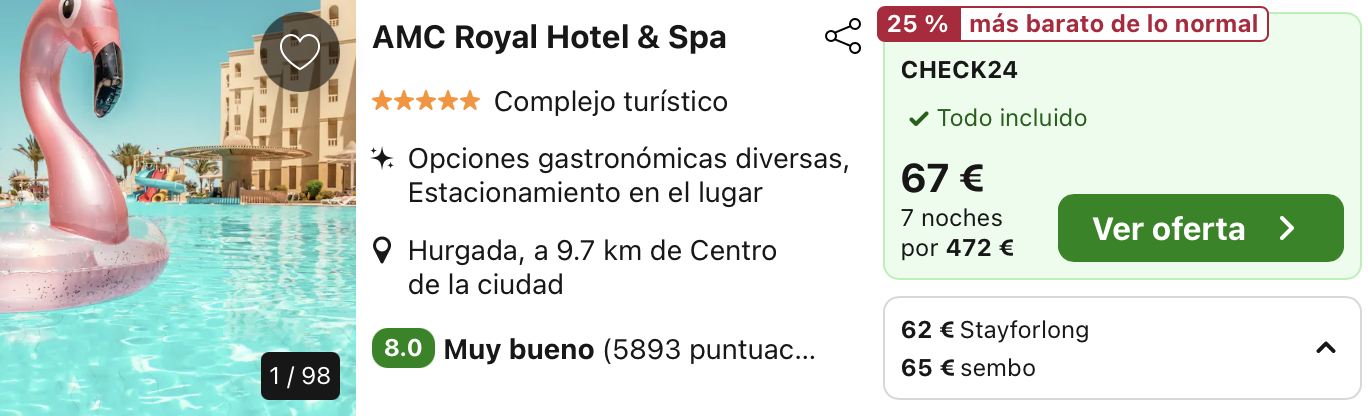Screen dimensions: 1368x416
Task: View the 8.0 Muy bueno reviews
Action: point(594,350)
